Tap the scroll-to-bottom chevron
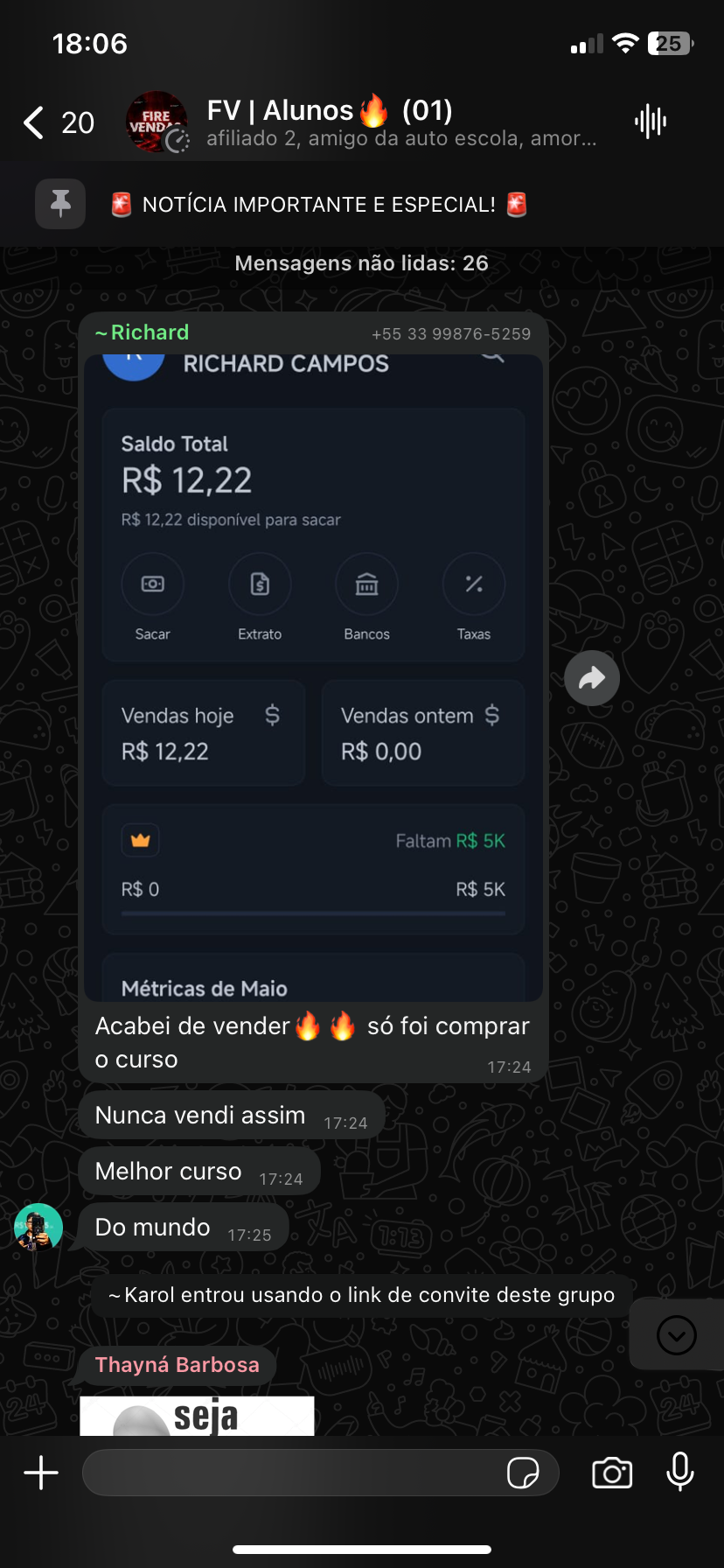 tap(674, 1334)
